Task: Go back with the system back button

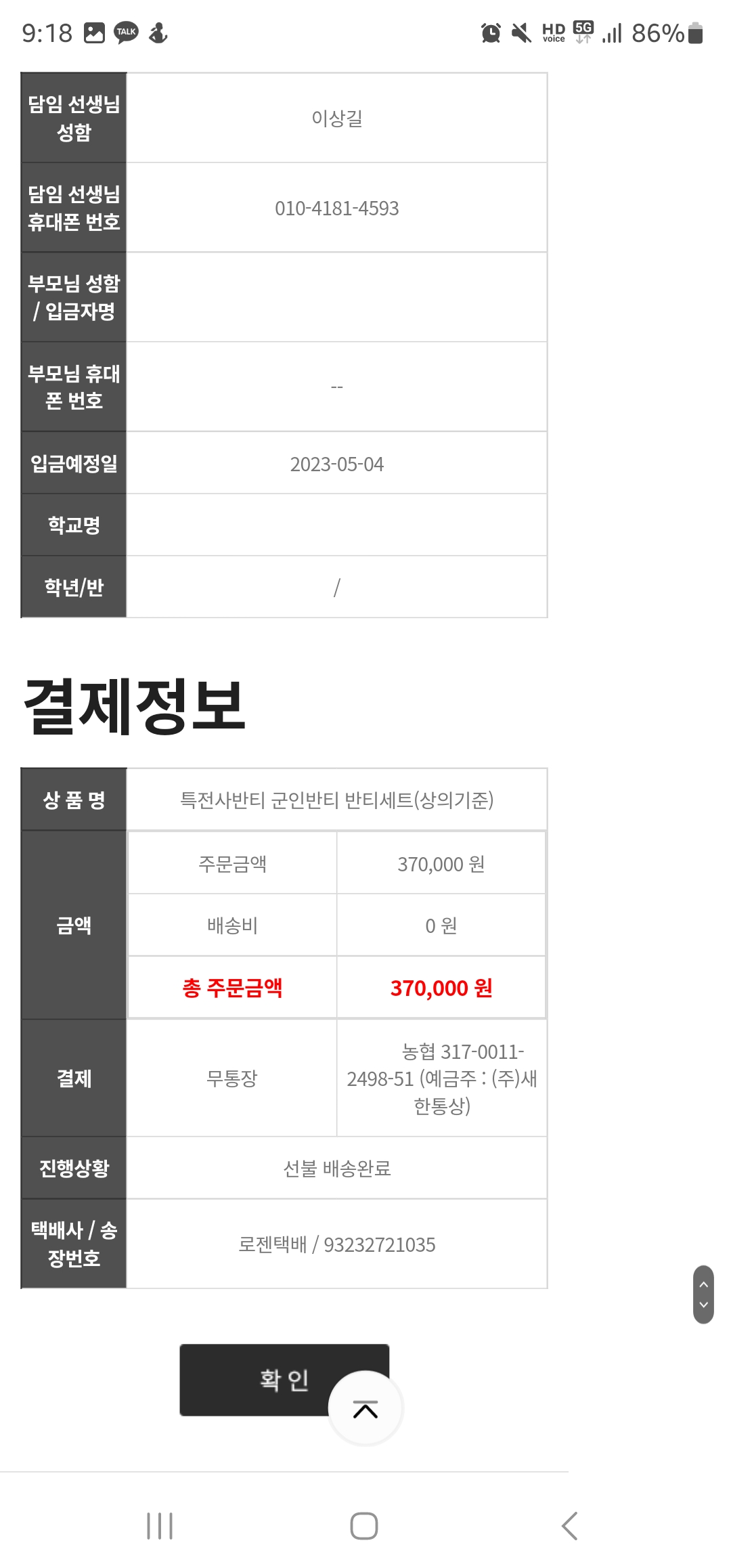Action: (x=570, y=1526)
